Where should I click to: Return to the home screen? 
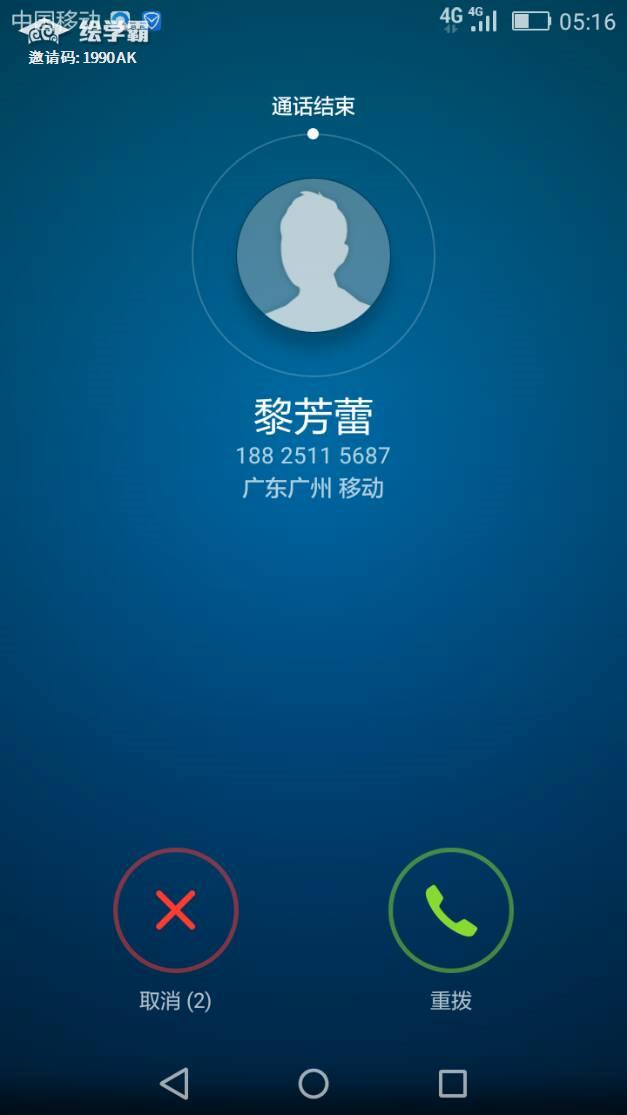pos(313,1083)
